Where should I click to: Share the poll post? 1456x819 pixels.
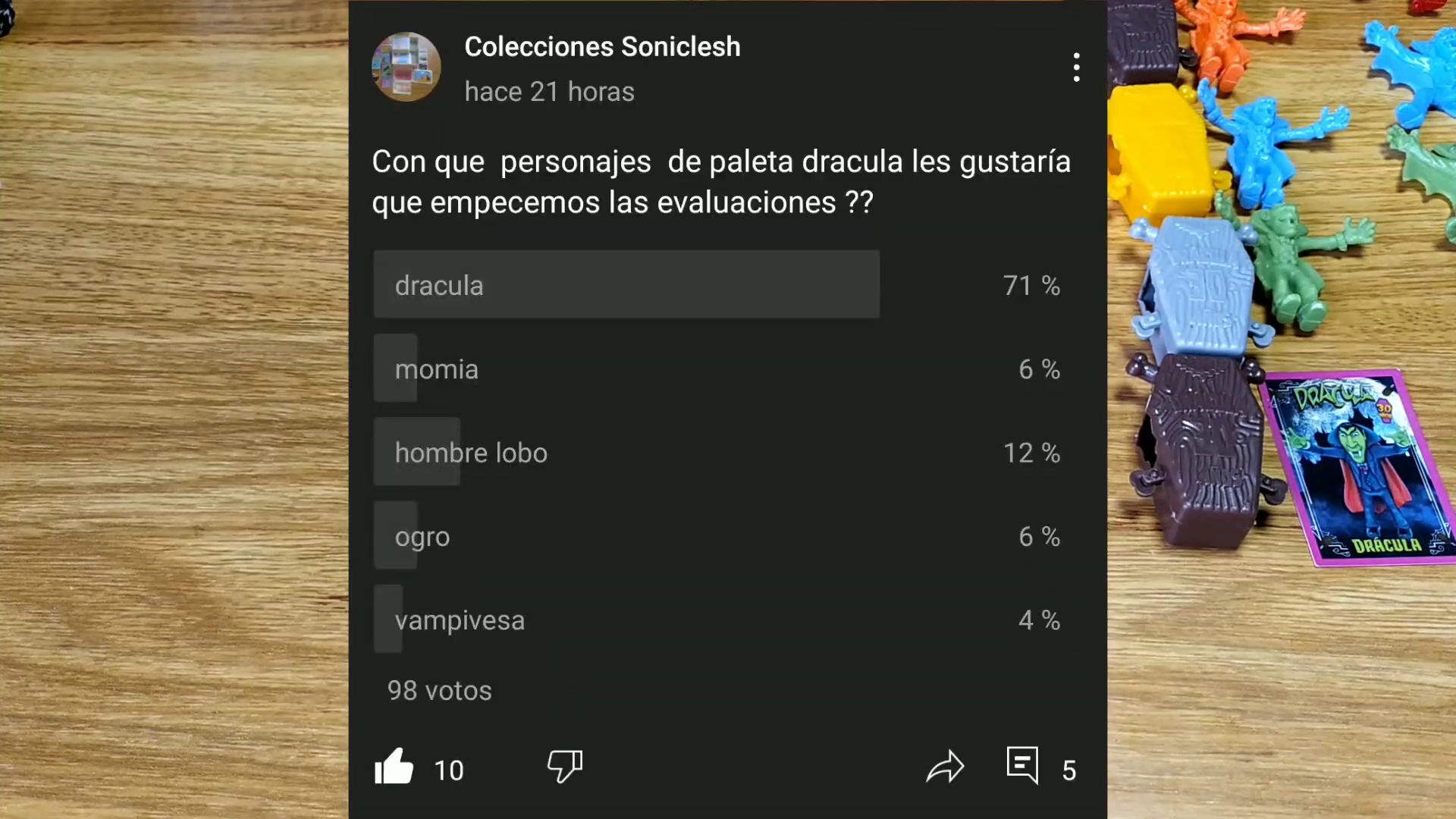coord(945,767)
